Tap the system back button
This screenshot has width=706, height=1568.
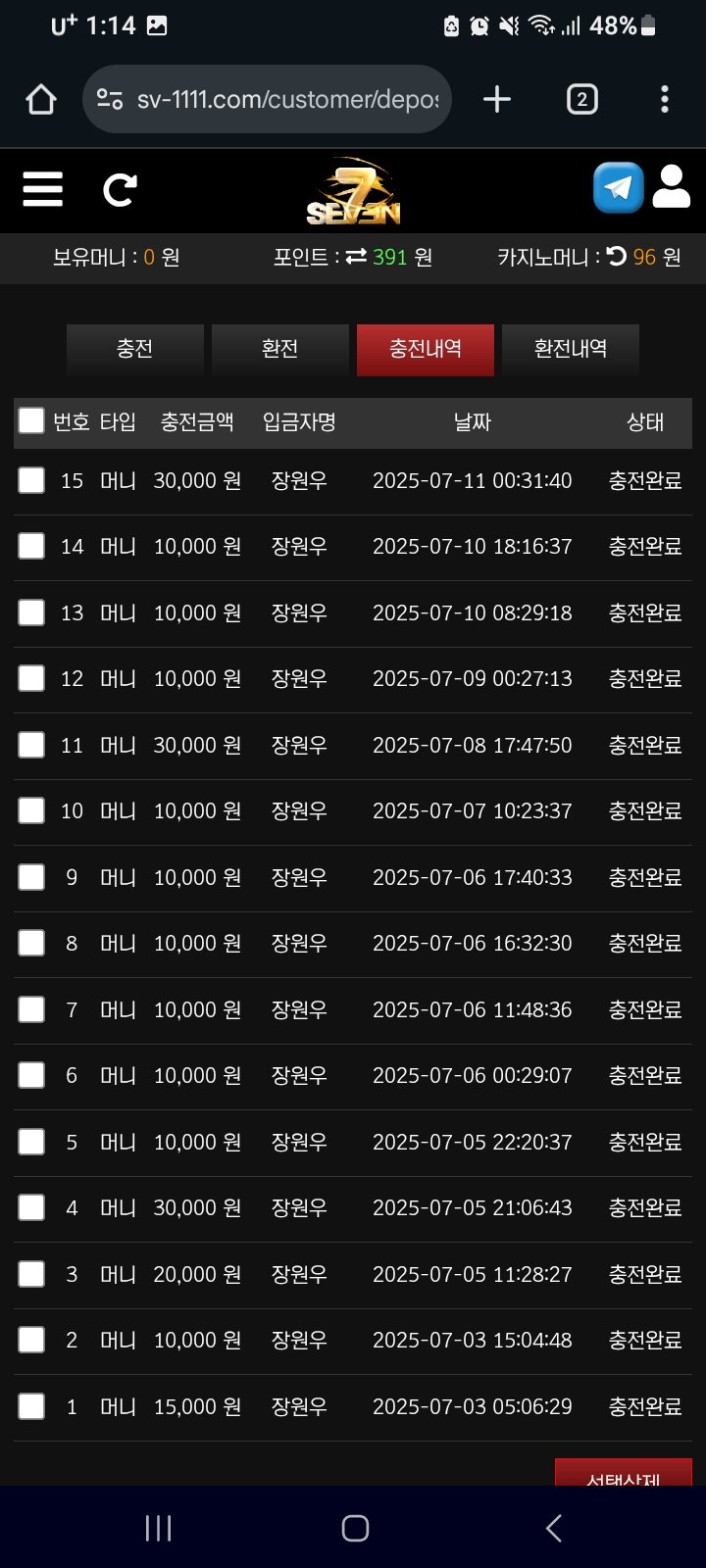click(554, 1528)
